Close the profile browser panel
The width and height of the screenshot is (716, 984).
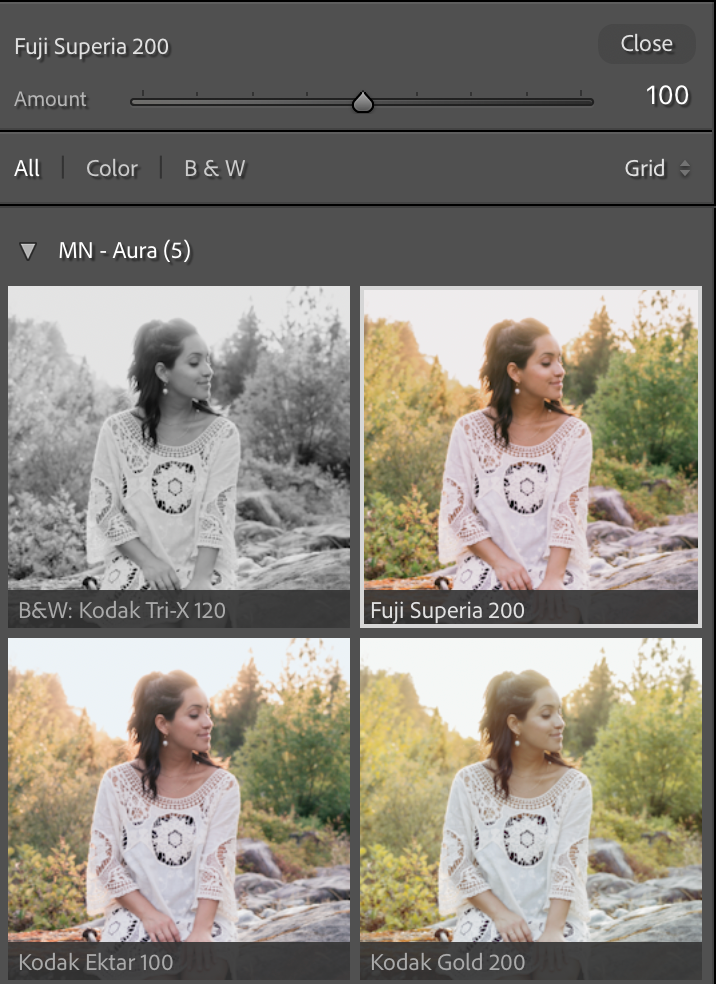coord(646,44)
